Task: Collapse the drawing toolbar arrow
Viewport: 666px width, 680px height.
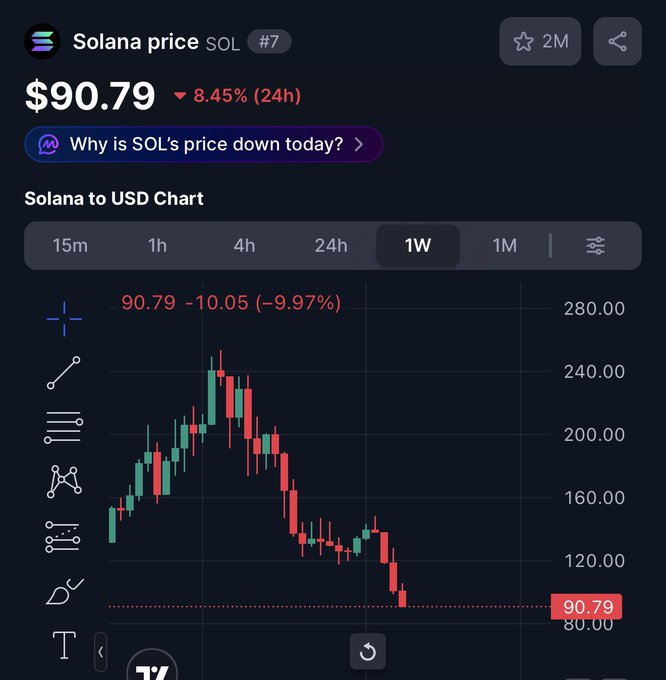Action: [100, 651]
